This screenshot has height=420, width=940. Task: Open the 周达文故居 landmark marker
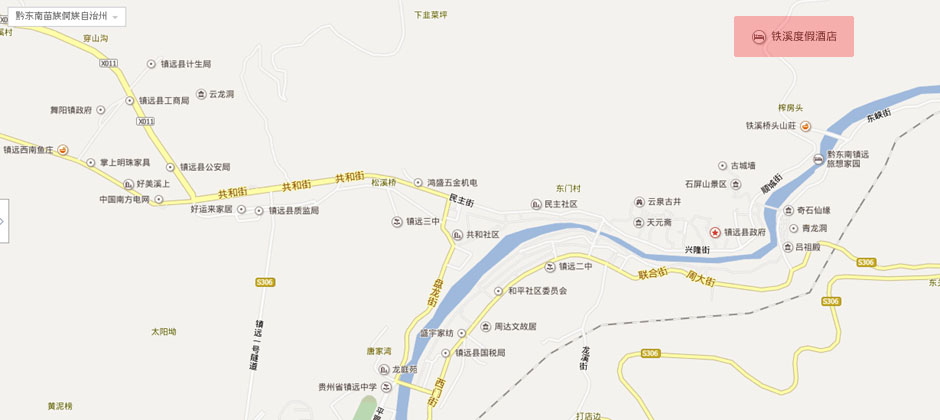tap(485, 326)
